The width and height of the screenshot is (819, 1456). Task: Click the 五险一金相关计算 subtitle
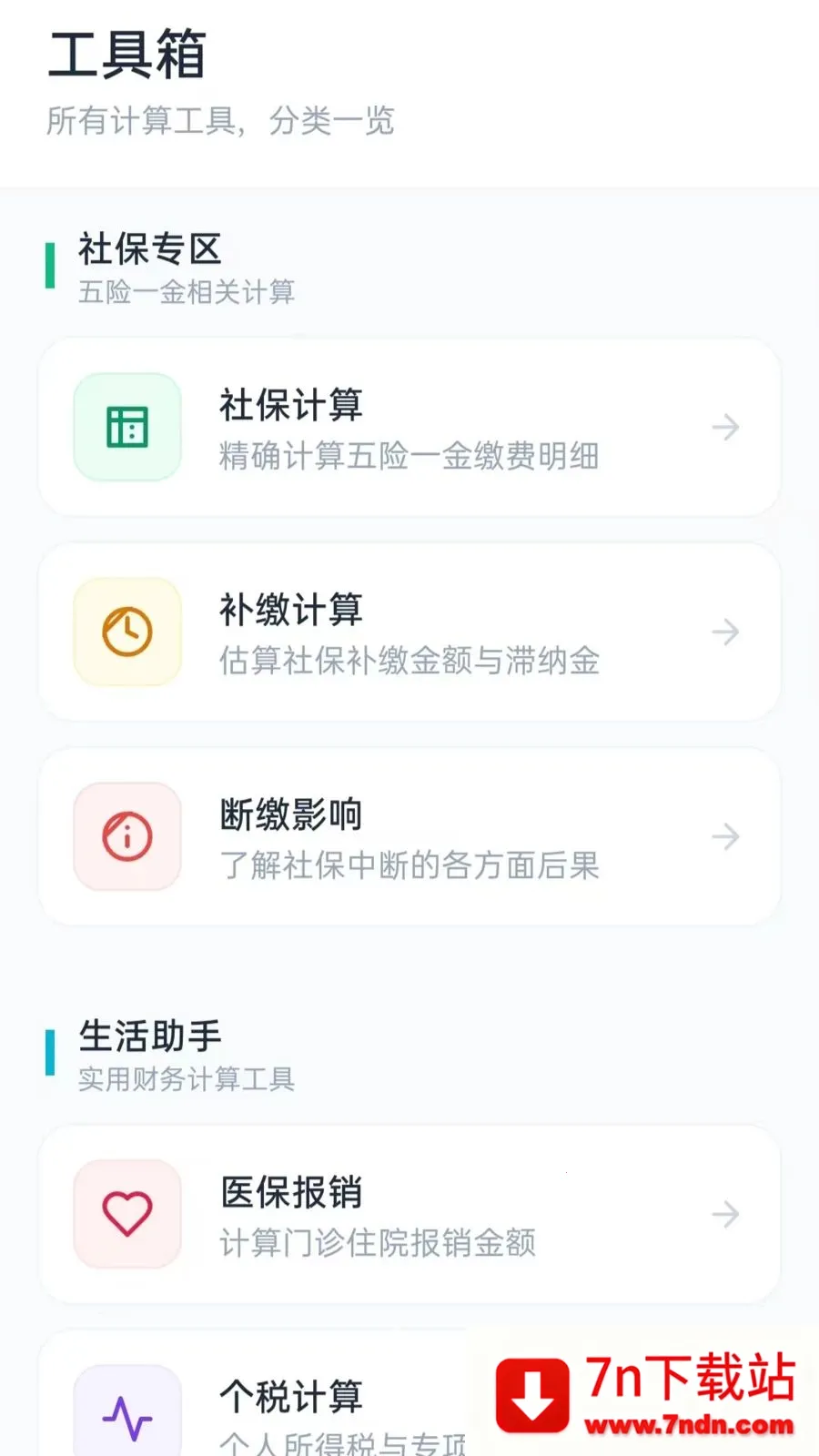point(186,292)
